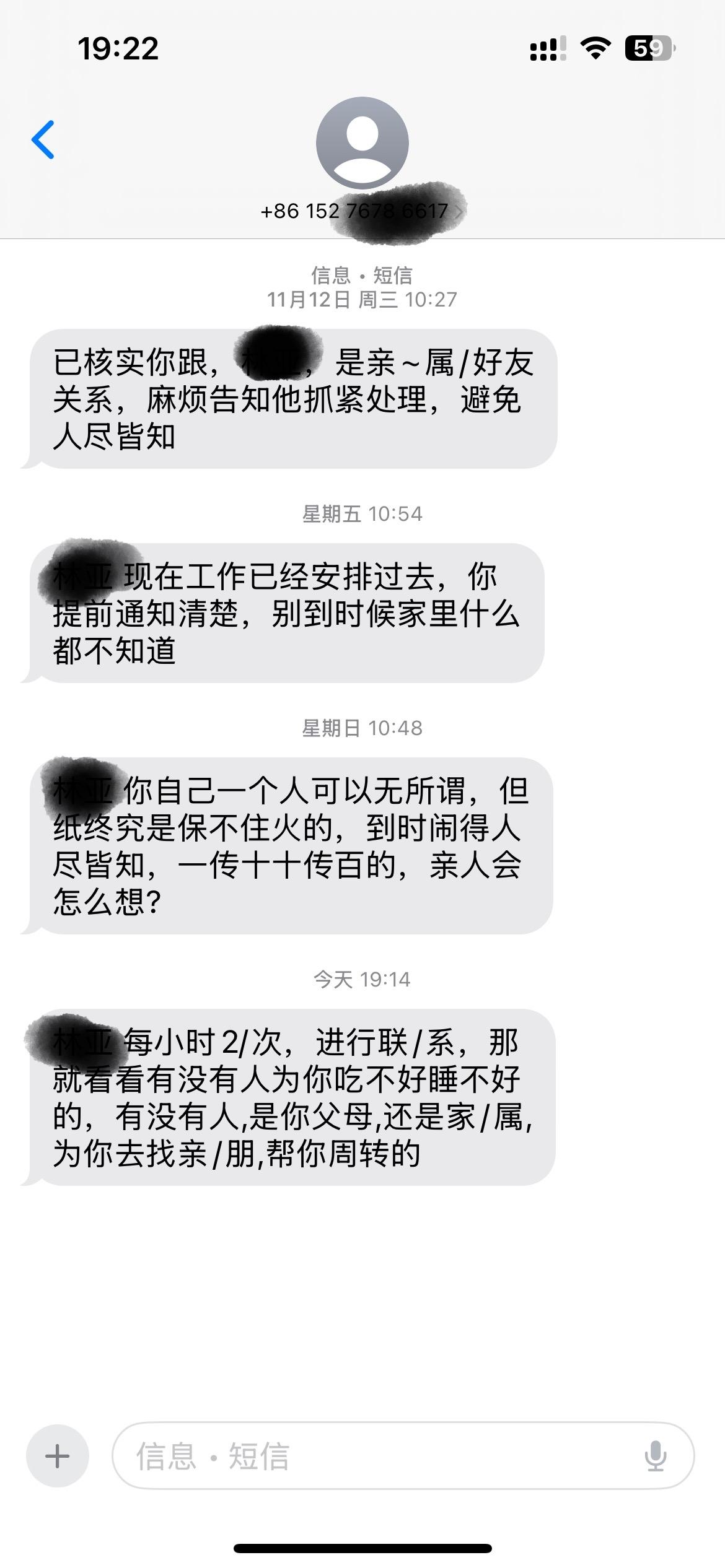Go back to the message list
This screenshot has width=725, height=1568.
pos(43,140)
